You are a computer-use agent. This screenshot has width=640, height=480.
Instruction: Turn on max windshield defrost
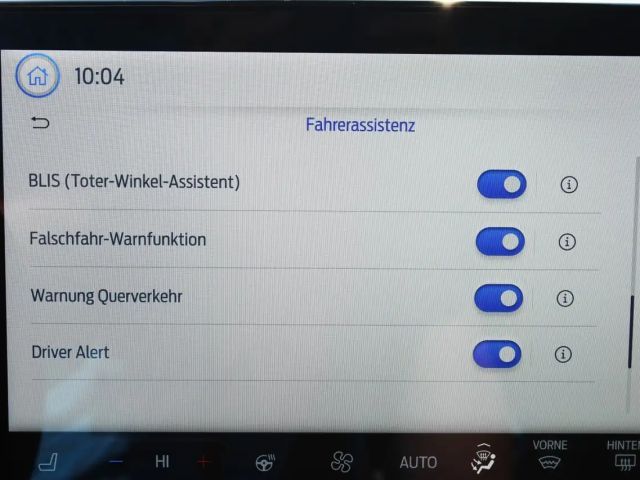coord(484,461)
